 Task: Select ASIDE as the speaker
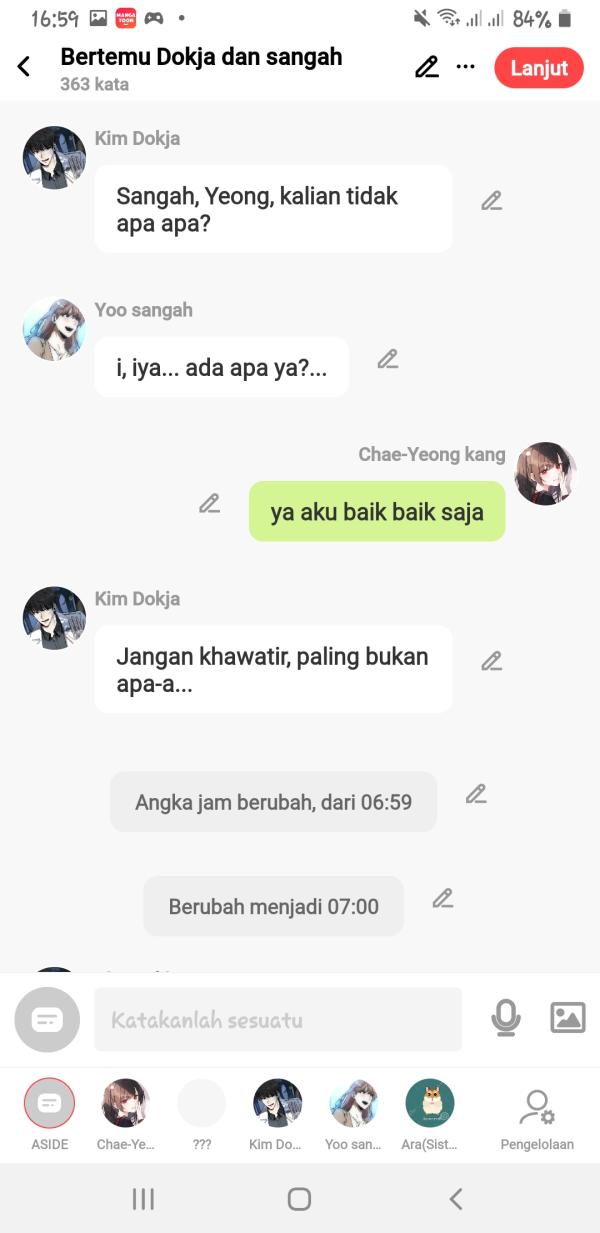point(49,1104)
